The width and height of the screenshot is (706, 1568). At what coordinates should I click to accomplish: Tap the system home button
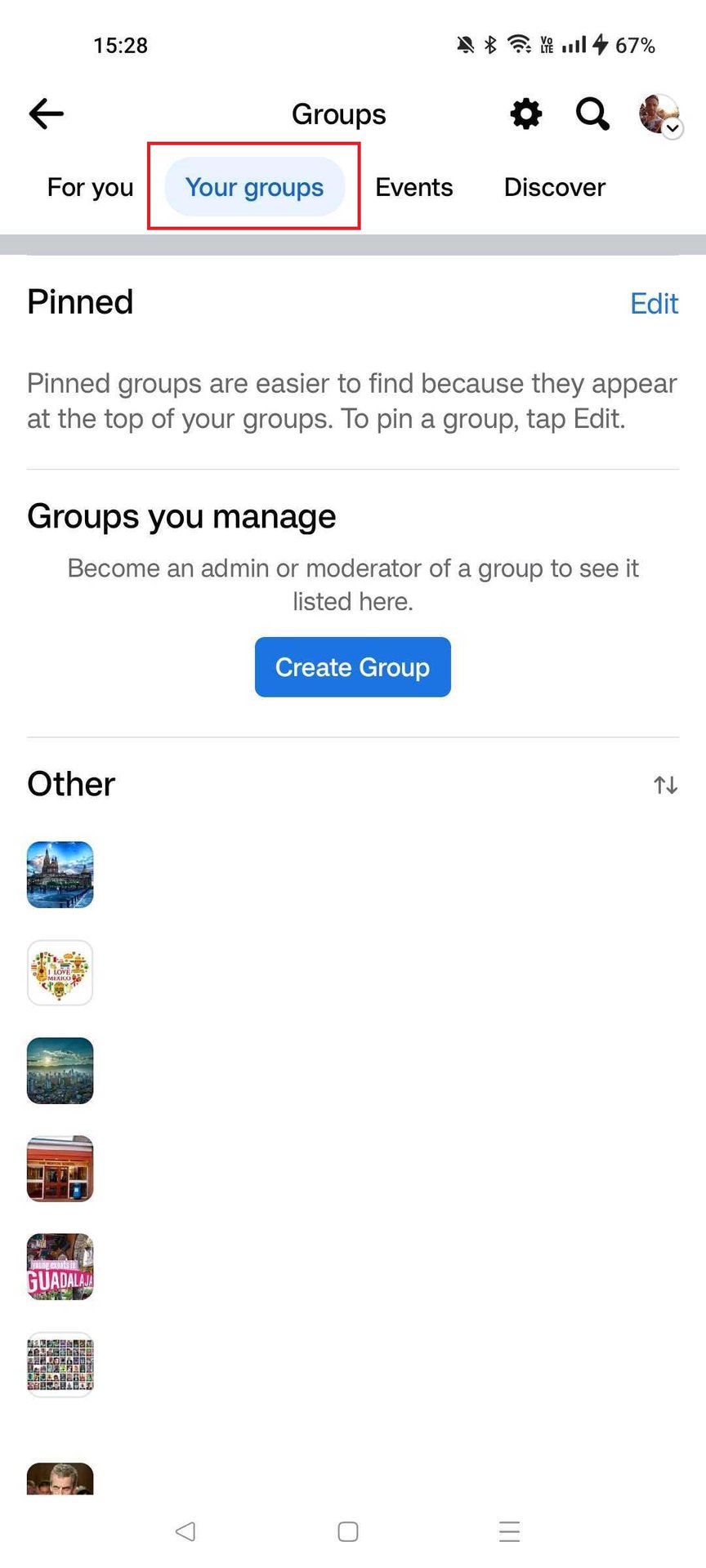348,1531
